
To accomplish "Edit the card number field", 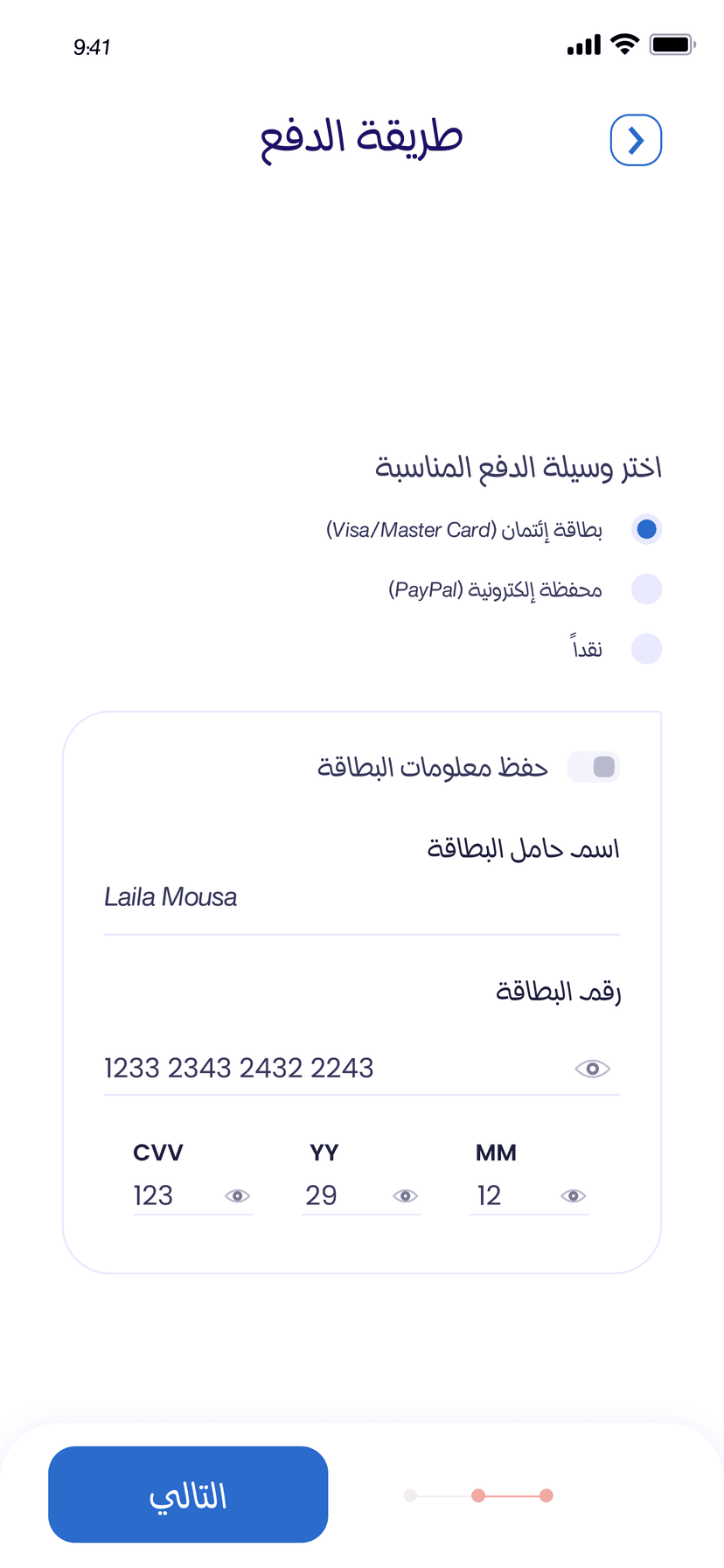I will tap(332, 1068).
